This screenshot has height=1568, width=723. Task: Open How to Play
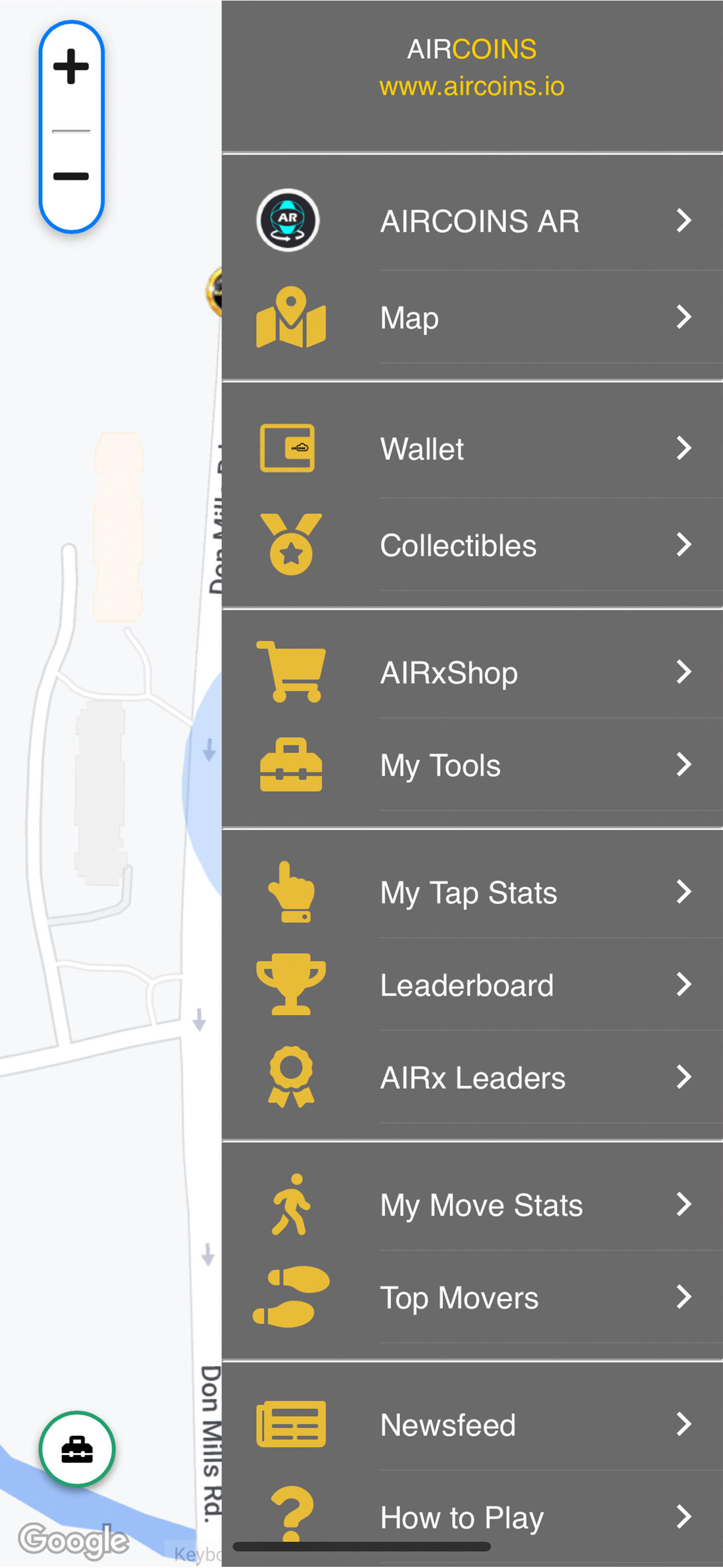click(472, 1516)
